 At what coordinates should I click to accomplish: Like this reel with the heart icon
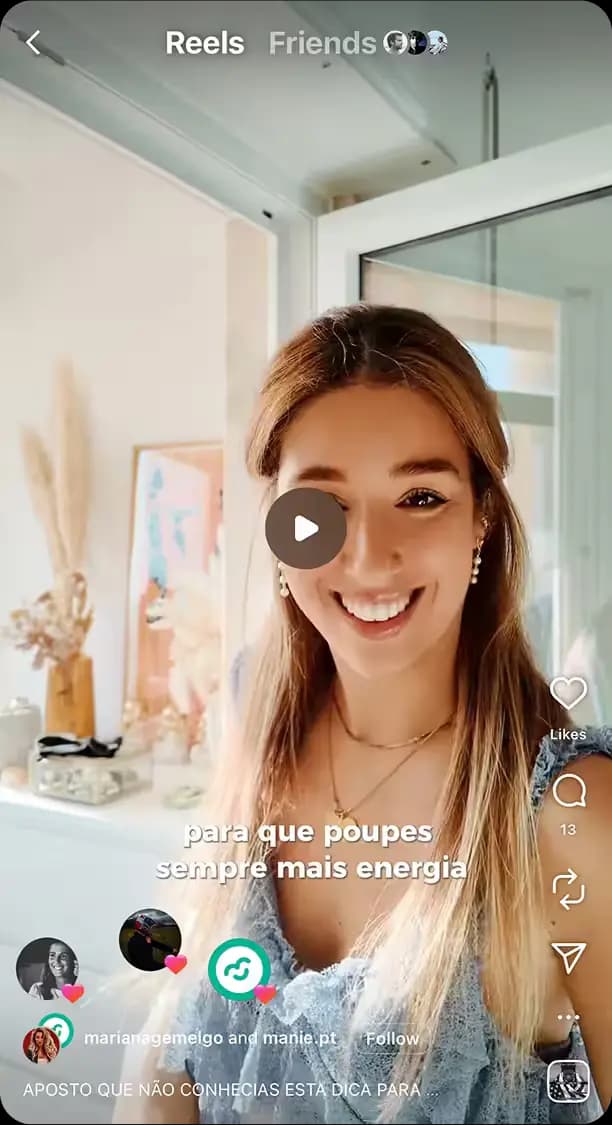pos(568,694)
